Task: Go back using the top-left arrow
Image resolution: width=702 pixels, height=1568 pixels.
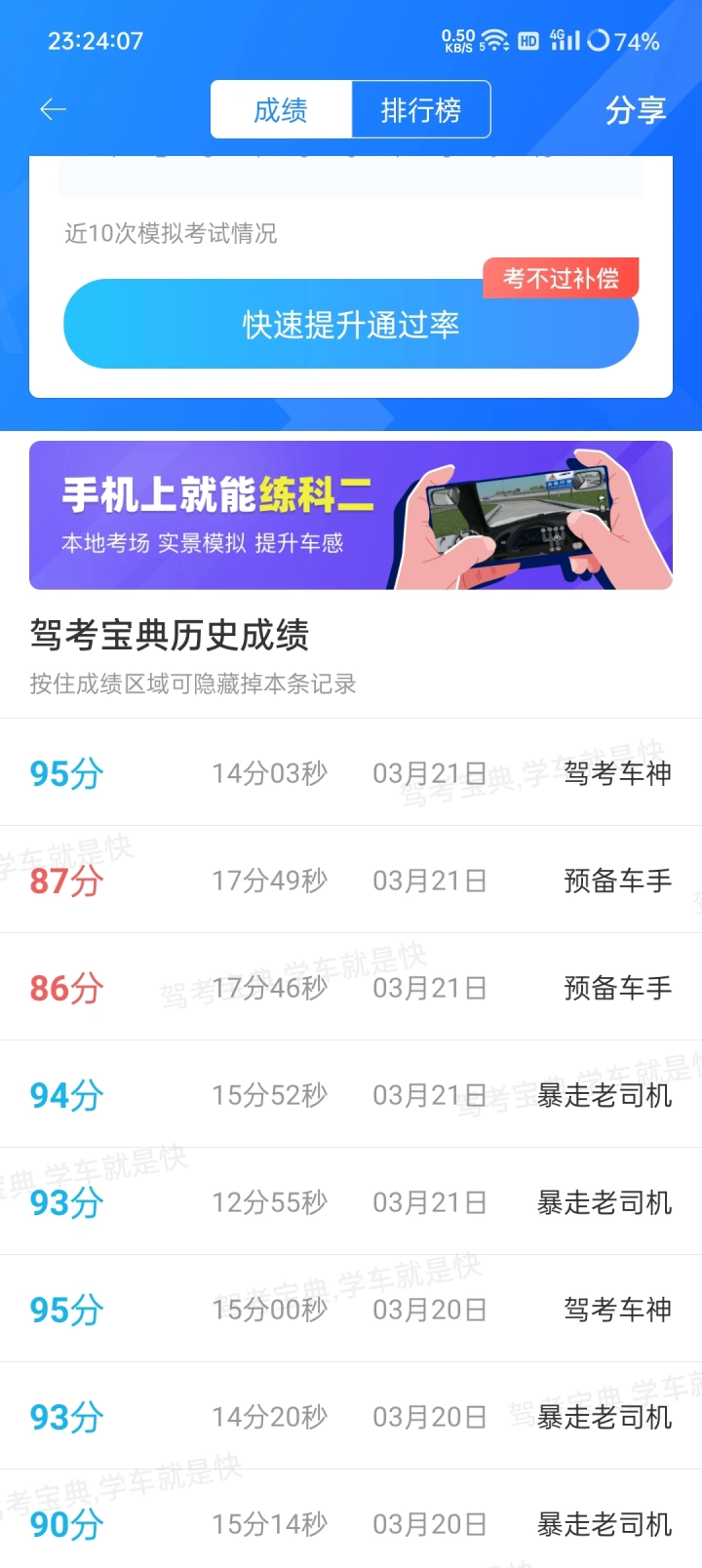Action: 53,110
